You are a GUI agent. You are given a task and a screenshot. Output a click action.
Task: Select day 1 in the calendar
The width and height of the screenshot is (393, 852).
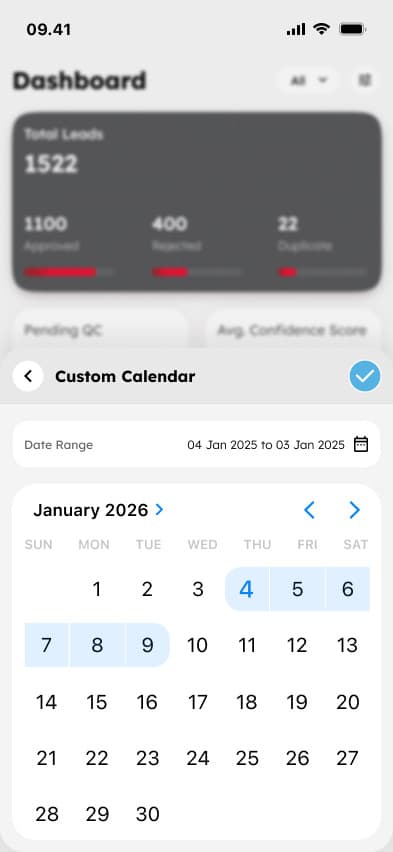(97, 589)
